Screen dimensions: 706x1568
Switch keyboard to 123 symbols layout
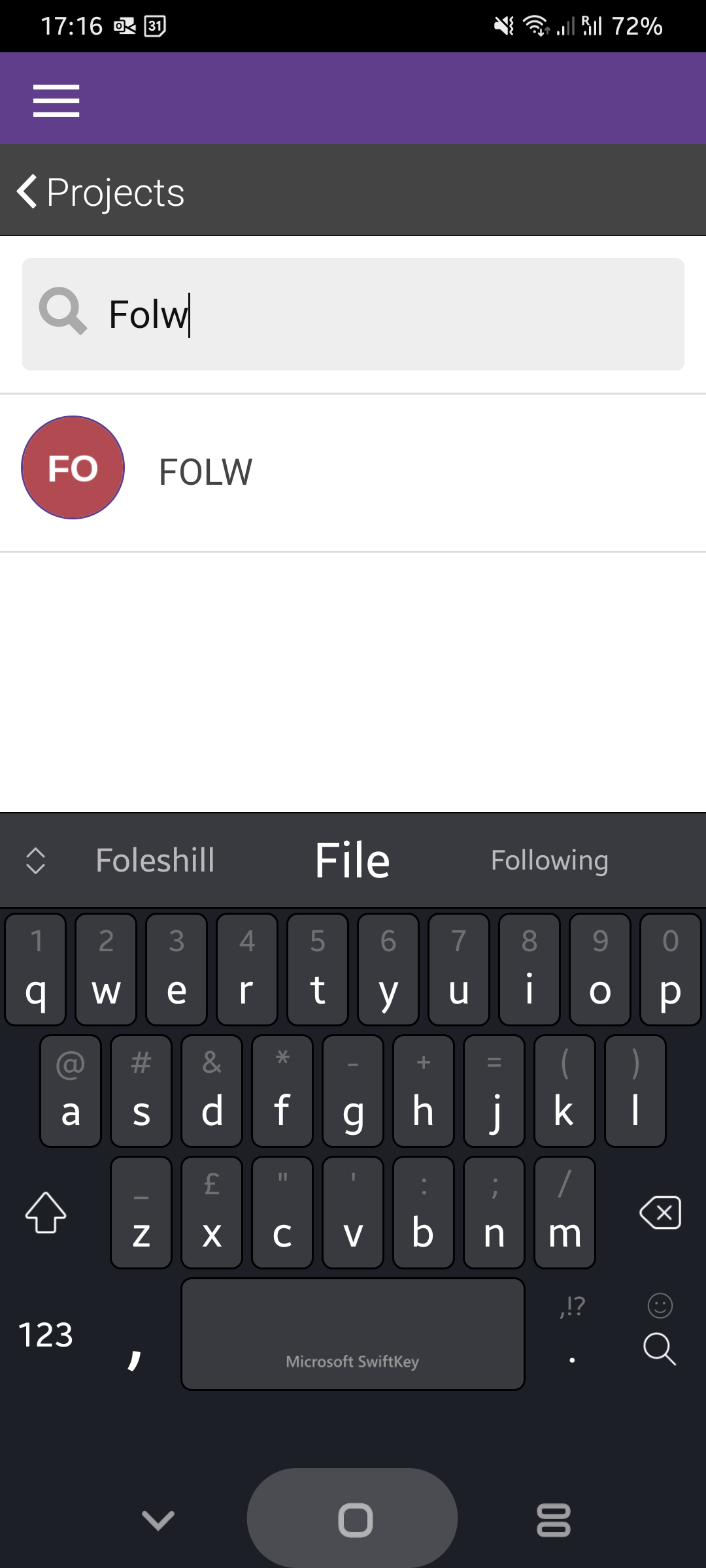[x=45, y=1335]
